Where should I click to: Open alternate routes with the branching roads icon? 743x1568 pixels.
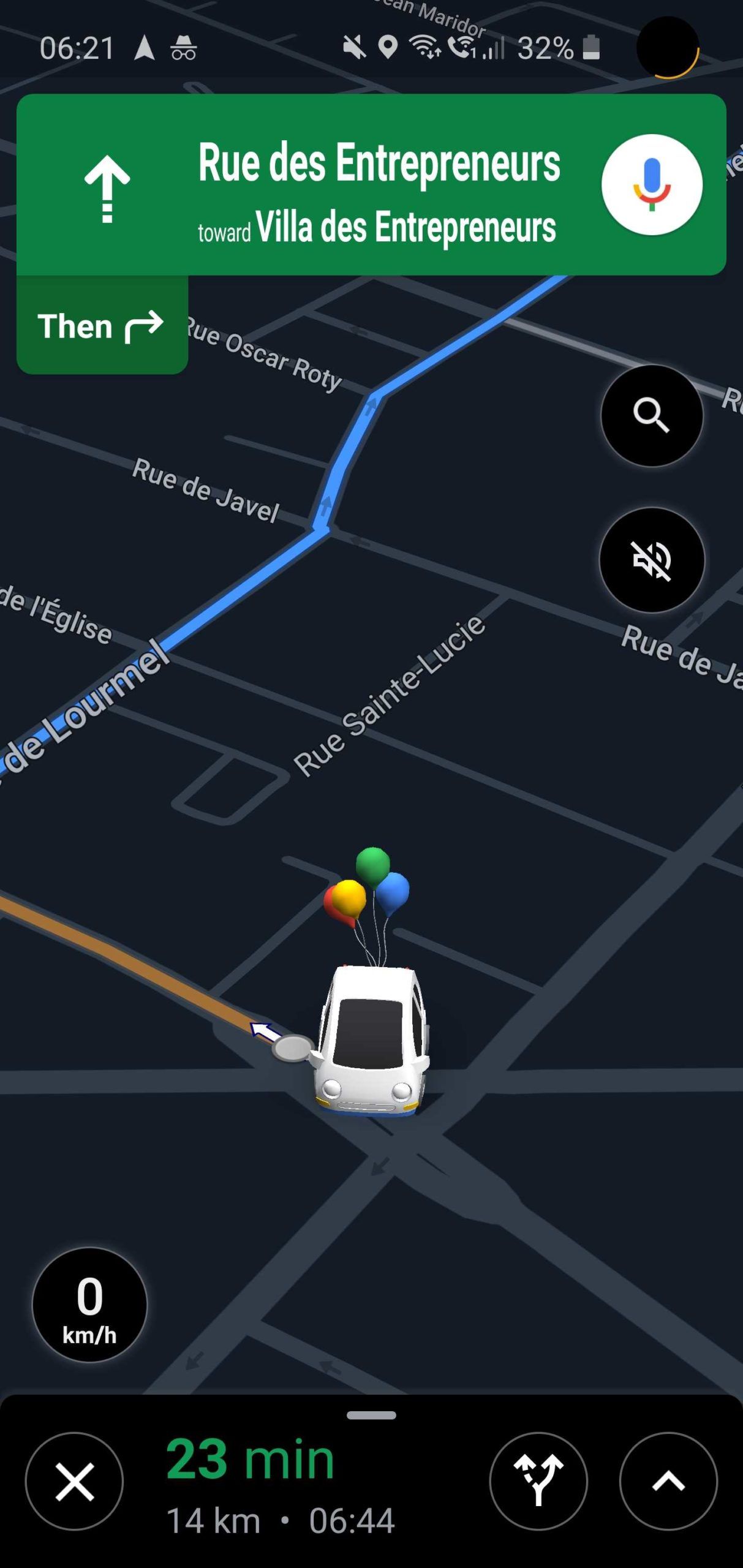539,1482
